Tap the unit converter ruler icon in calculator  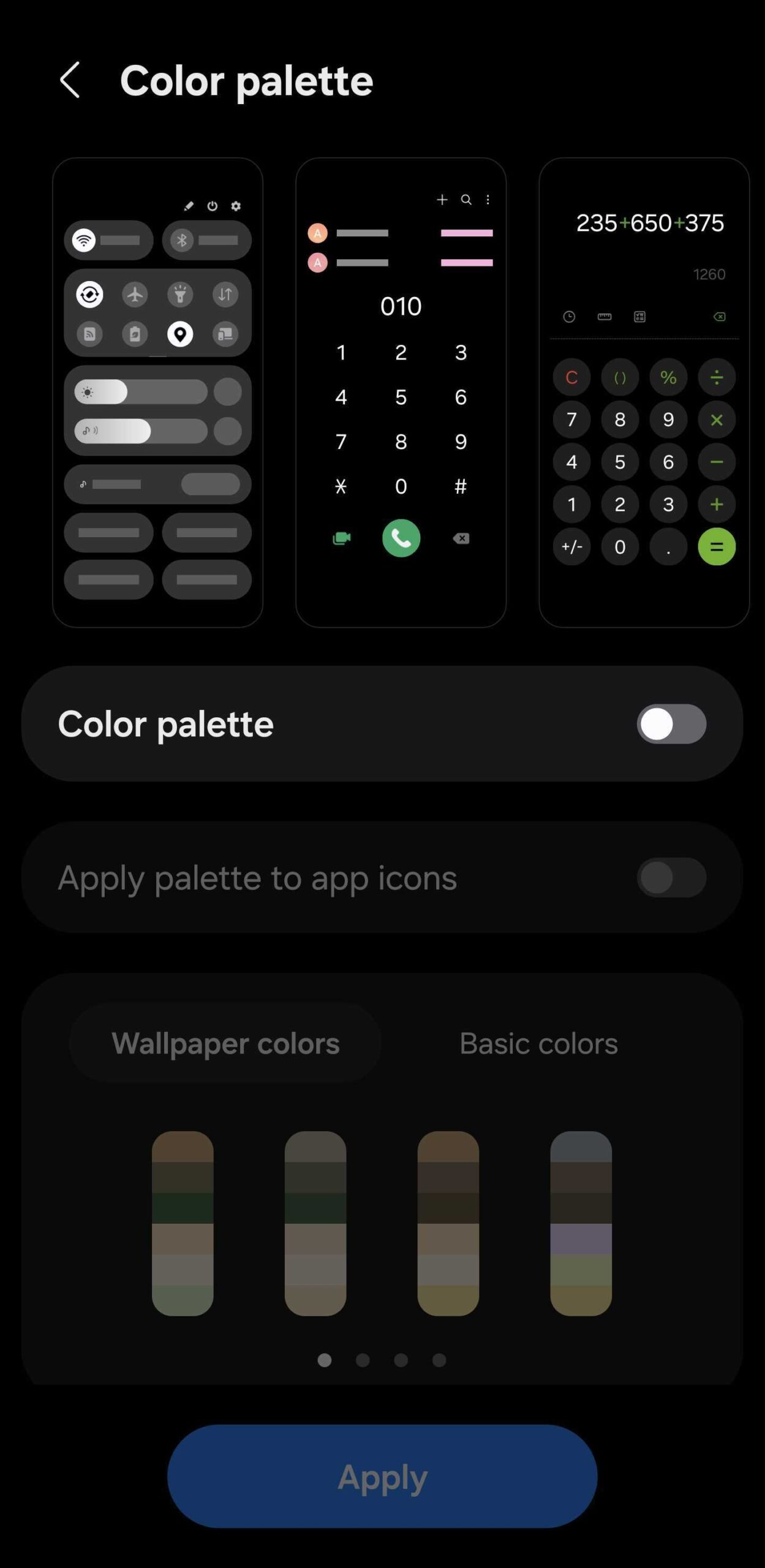pos(603,316)
